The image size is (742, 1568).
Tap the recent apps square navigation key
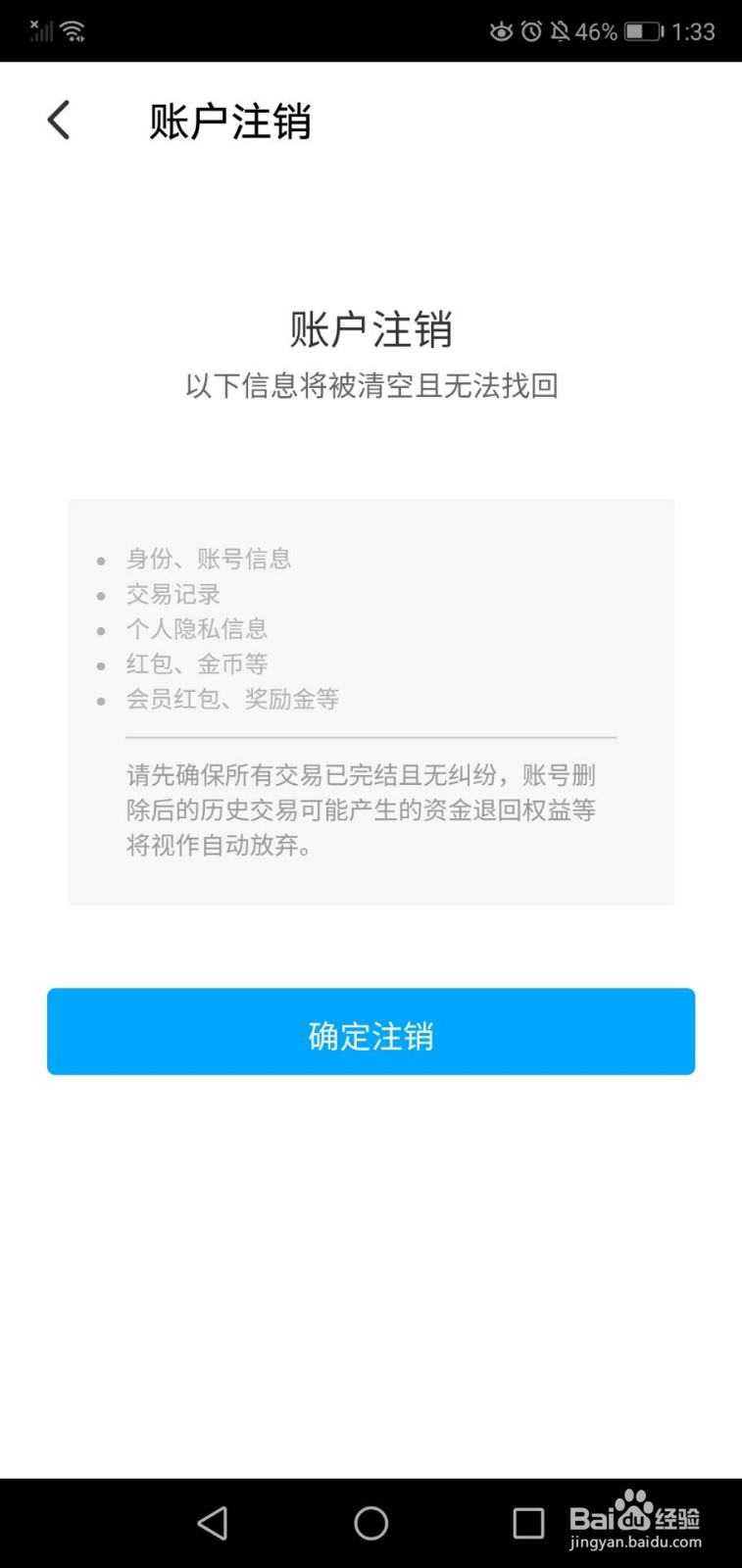528,1523
